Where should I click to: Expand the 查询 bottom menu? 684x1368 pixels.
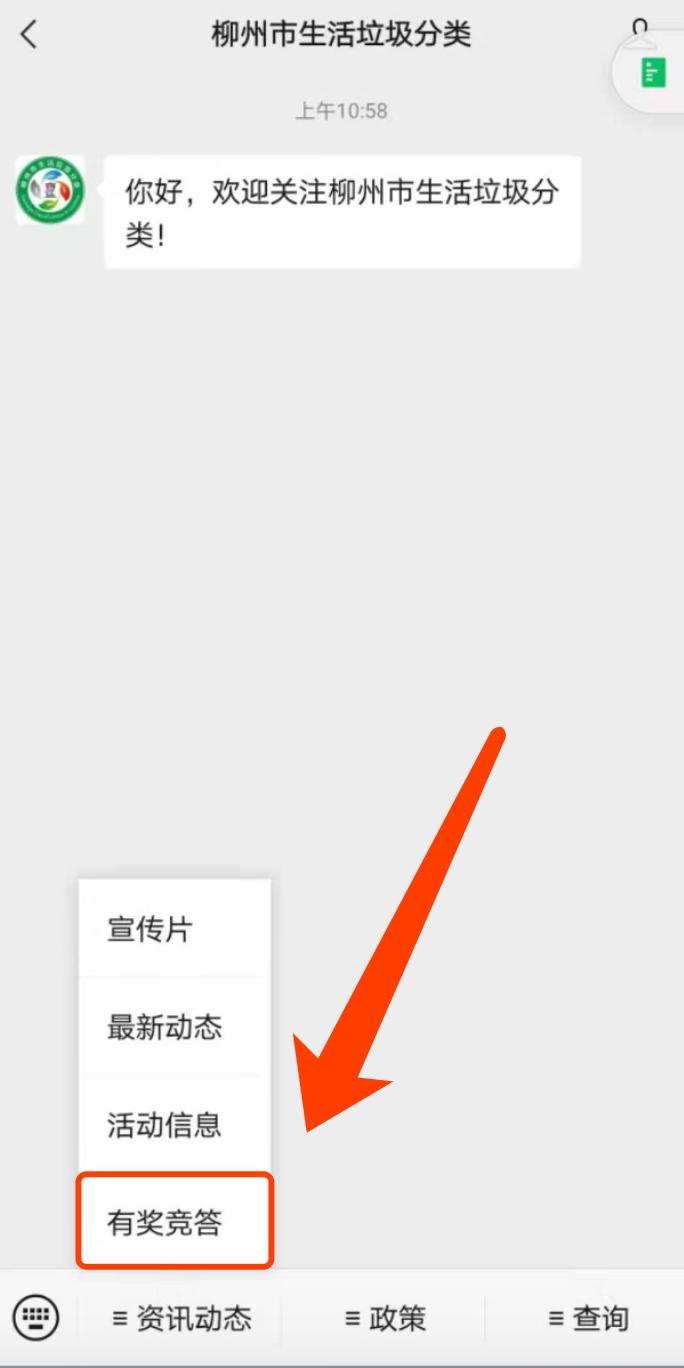click(x=588, y=1319)
